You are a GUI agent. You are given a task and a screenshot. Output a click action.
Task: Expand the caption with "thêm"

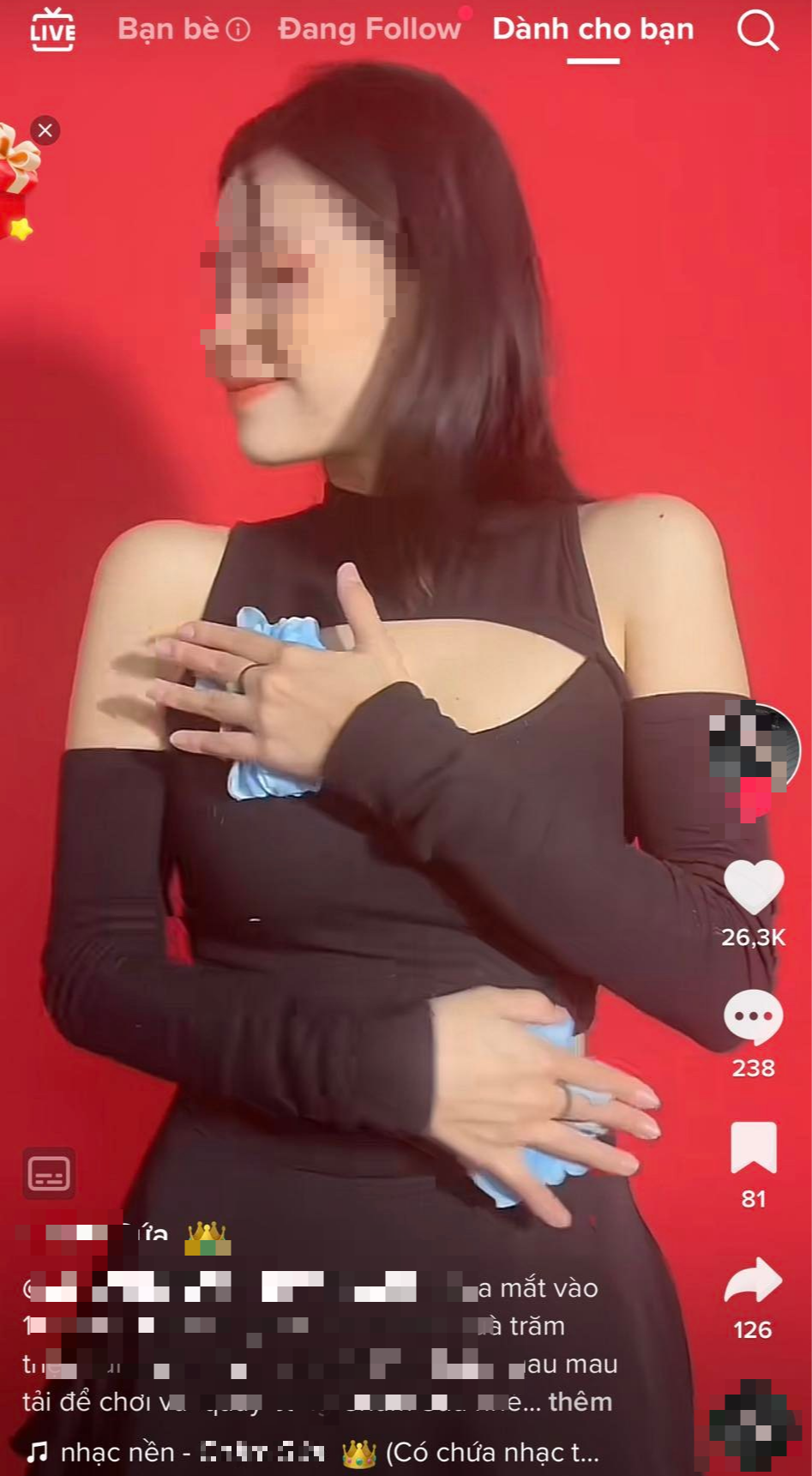coord(580,1401)
